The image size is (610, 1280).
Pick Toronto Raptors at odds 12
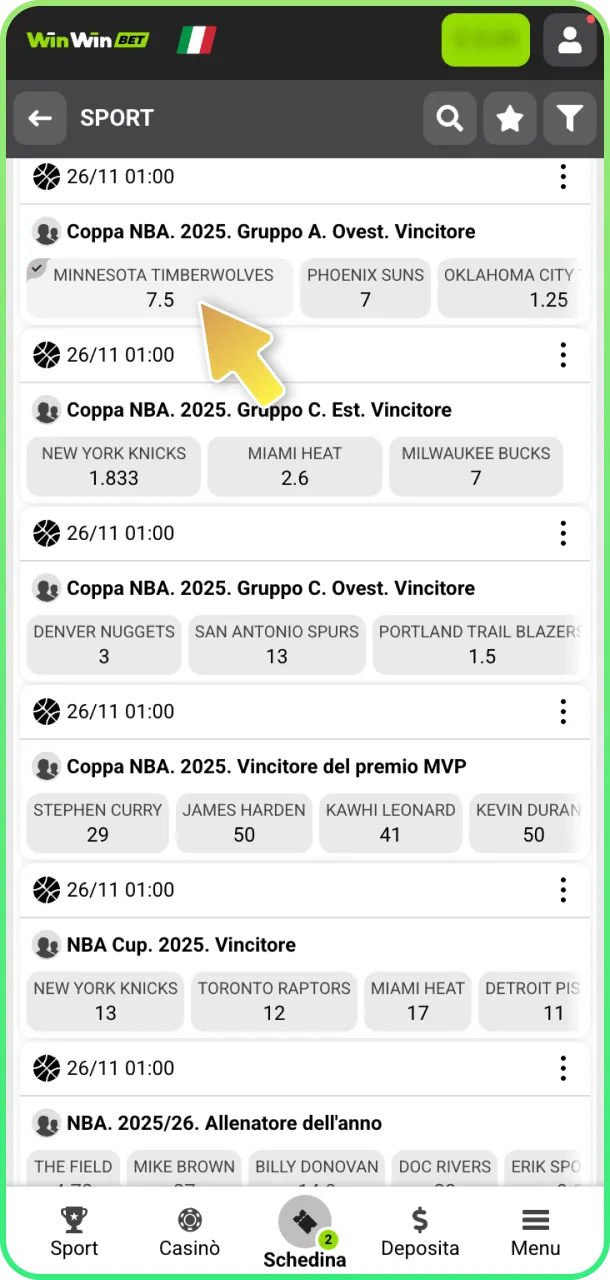click(274, 1000)
